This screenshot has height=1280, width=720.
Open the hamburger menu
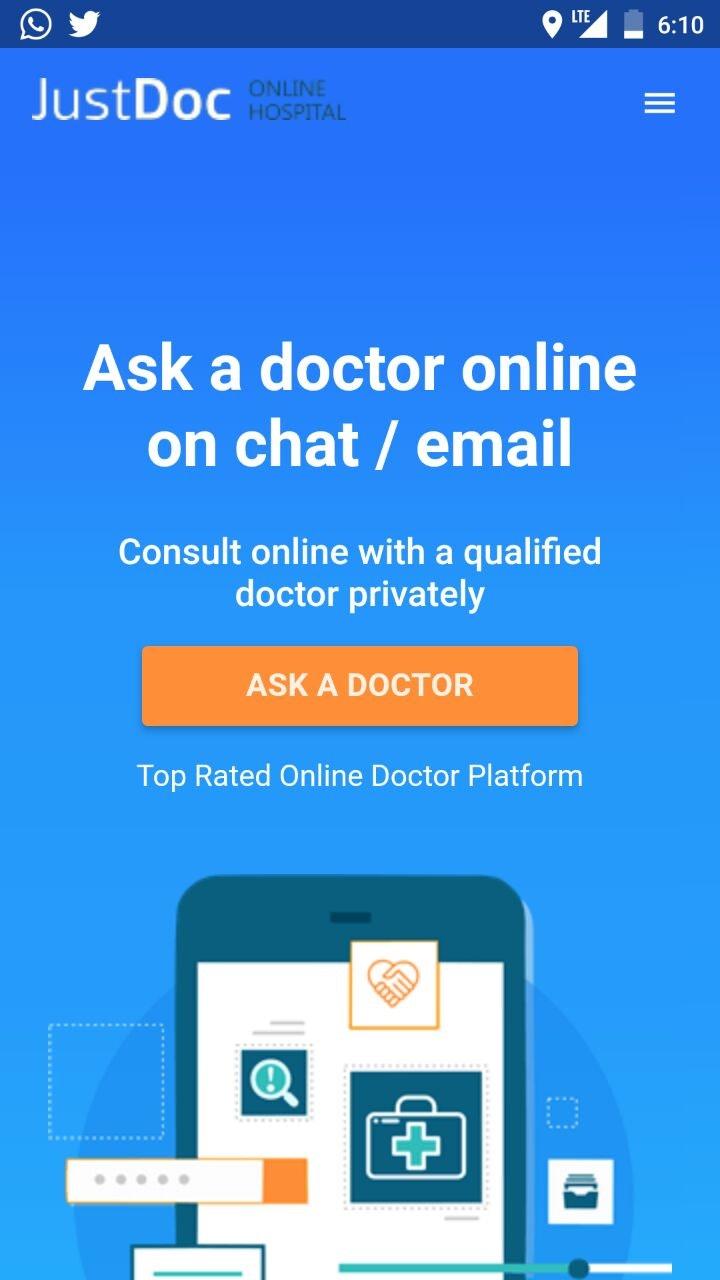[x=659, y=103]
